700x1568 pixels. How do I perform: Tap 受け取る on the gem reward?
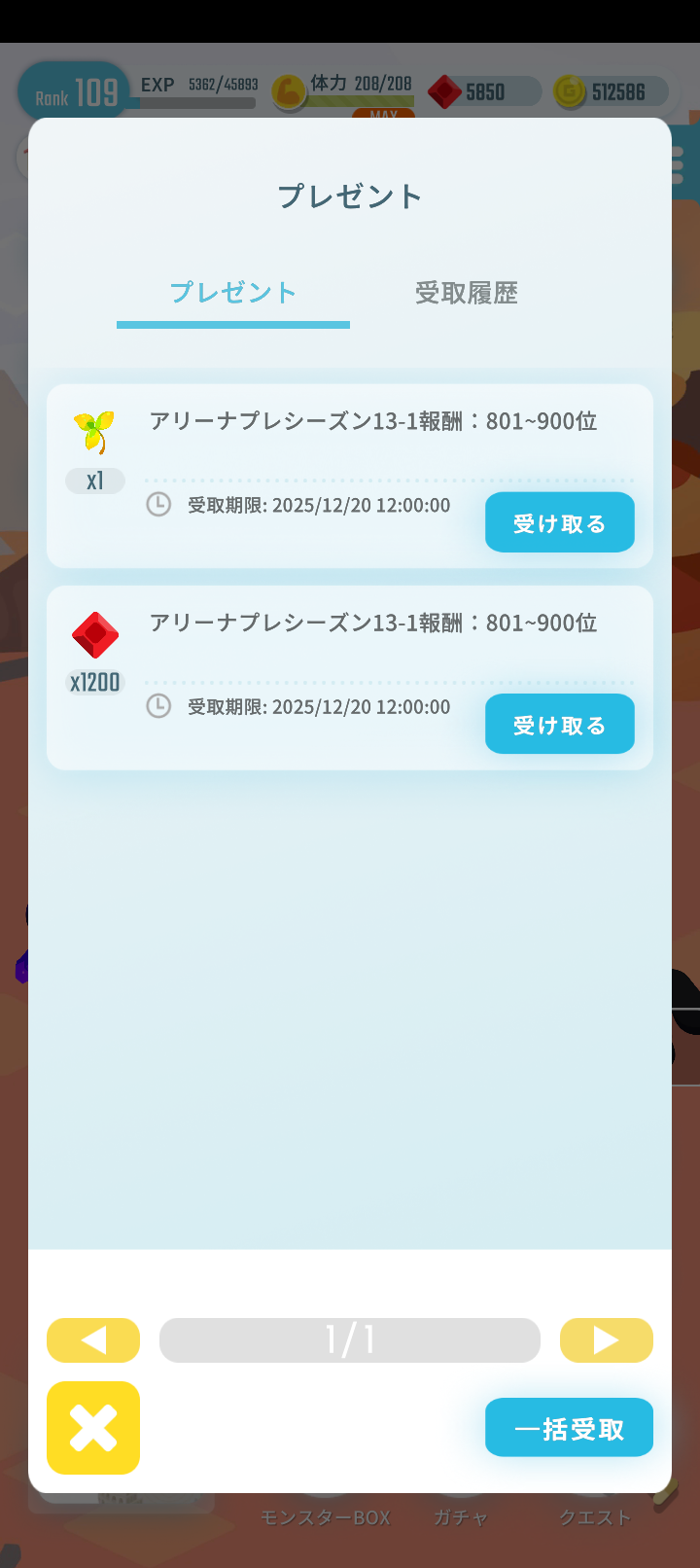(559, 724)
